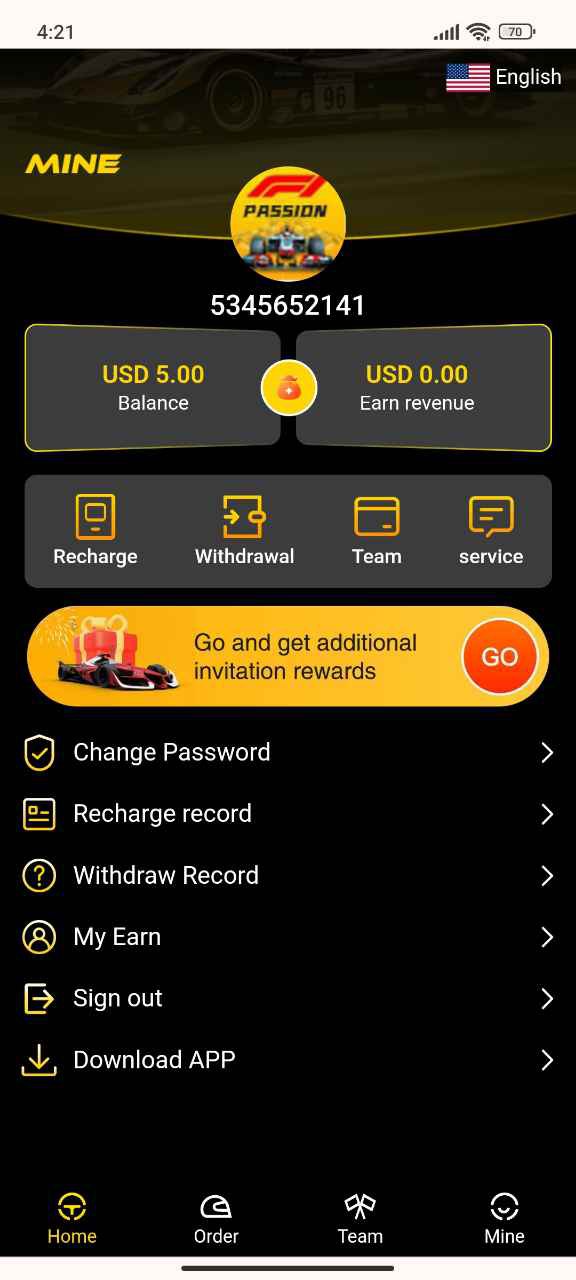Tap the money bag icon between balances
Image resolution: width=576 pixels, height=1280 pixels.
coord(289,388)
